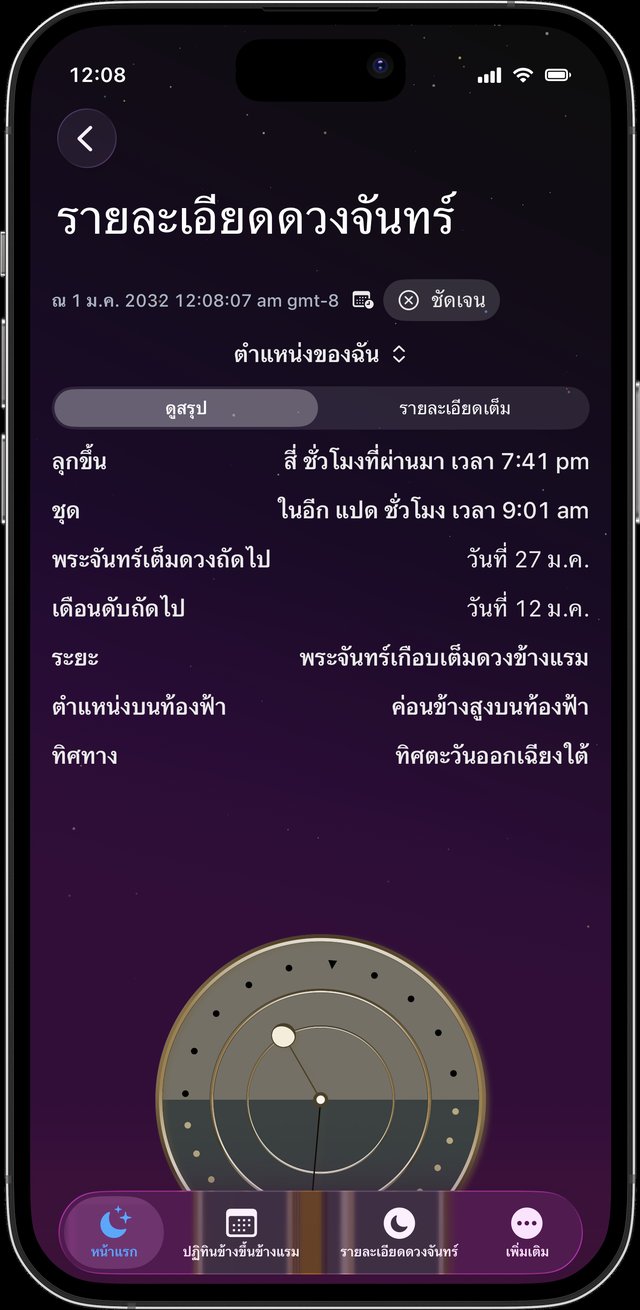Switch to รายละเอียดเต็ม full details
Screen dimensions: 640x1310
(455, 408)
